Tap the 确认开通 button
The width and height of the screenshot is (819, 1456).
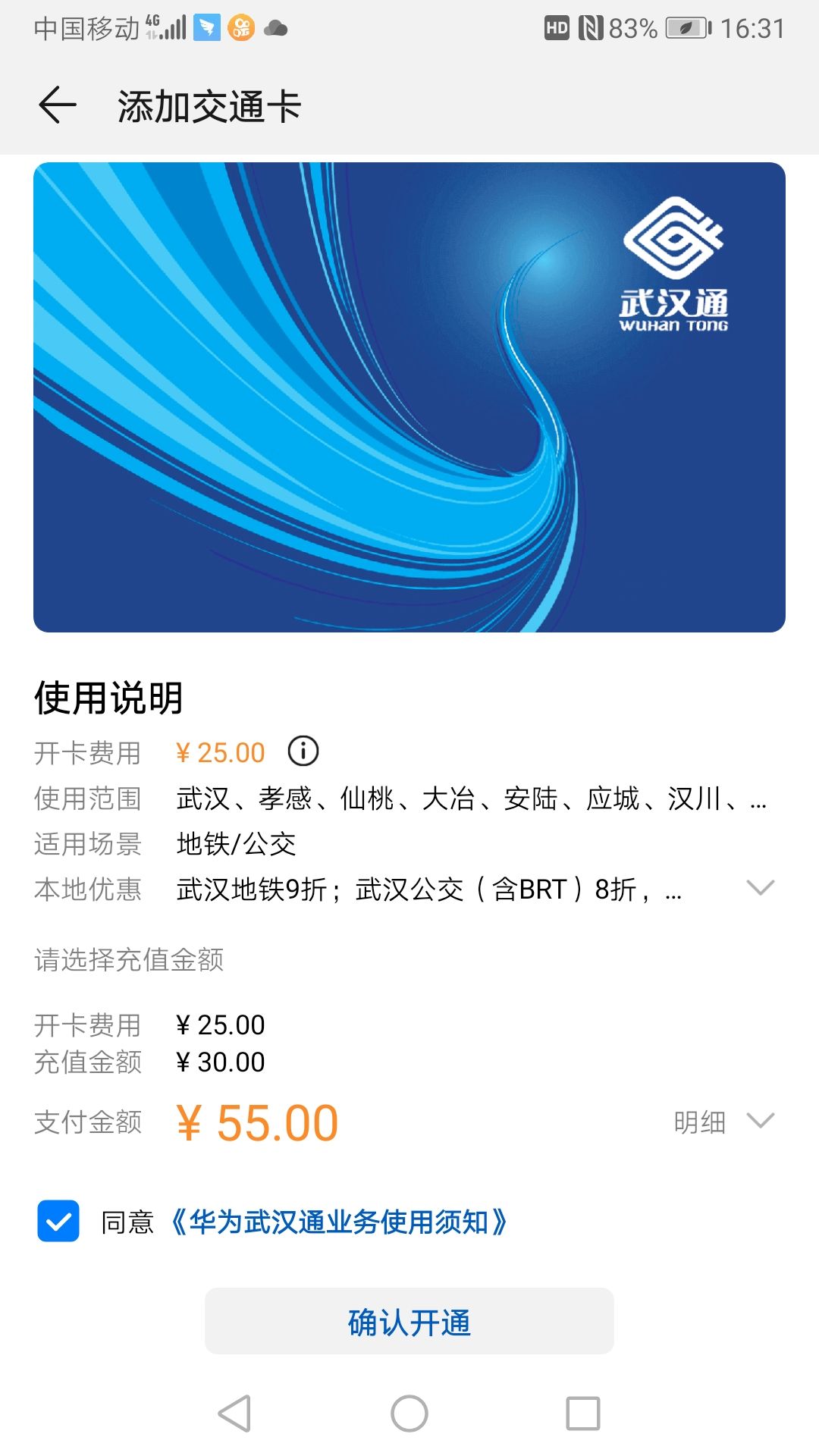[x=409, y=1322]
